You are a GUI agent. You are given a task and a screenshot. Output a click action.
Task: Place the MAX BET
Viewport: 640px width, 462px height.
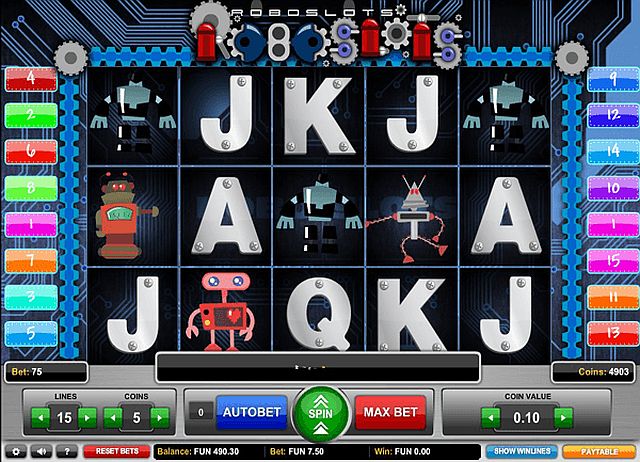[x=391, y=411]
